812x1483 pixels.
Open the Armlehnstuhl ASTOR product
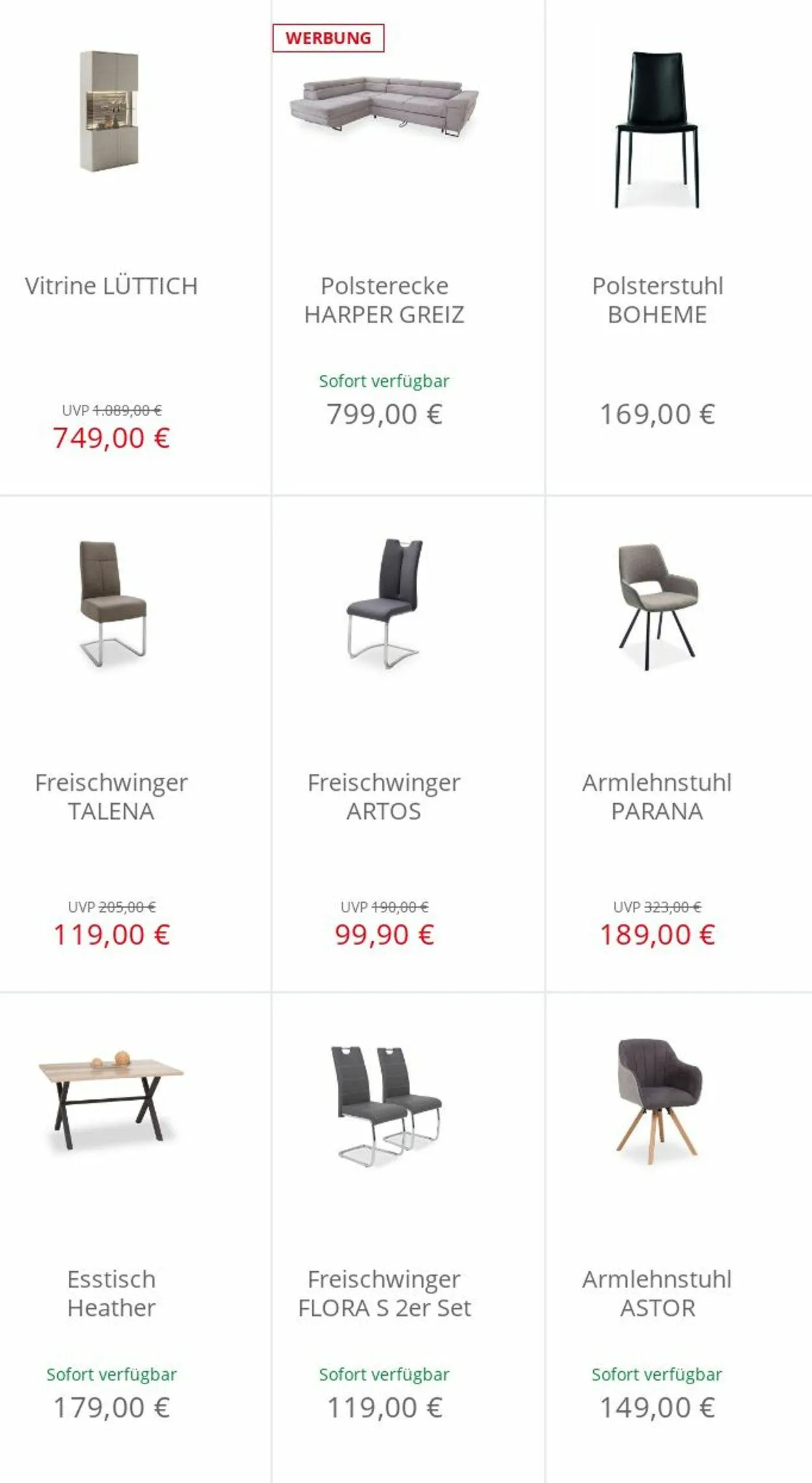(679, 1239)
